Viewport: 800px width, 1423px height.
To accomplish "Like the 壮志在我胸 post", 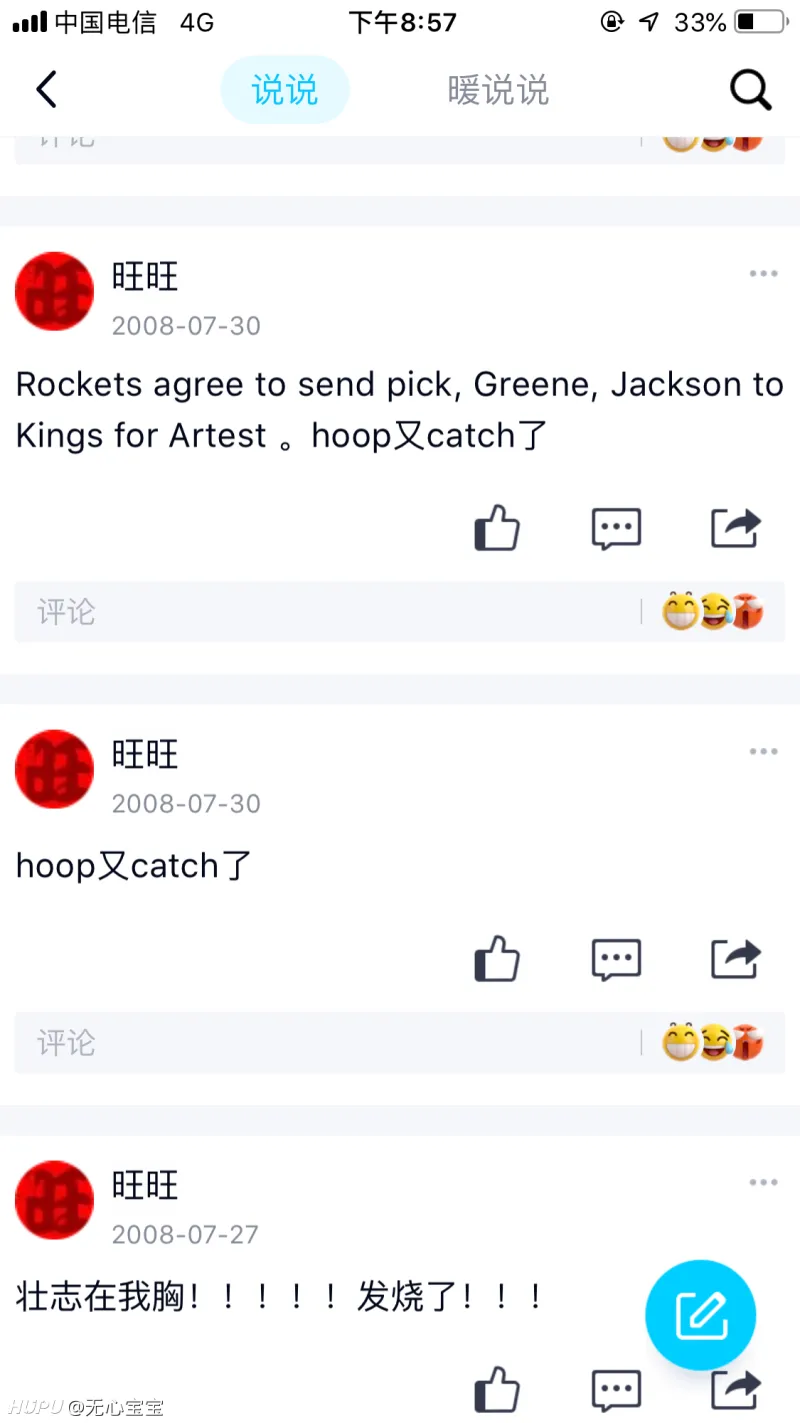I will click(x=497, y=1390).
